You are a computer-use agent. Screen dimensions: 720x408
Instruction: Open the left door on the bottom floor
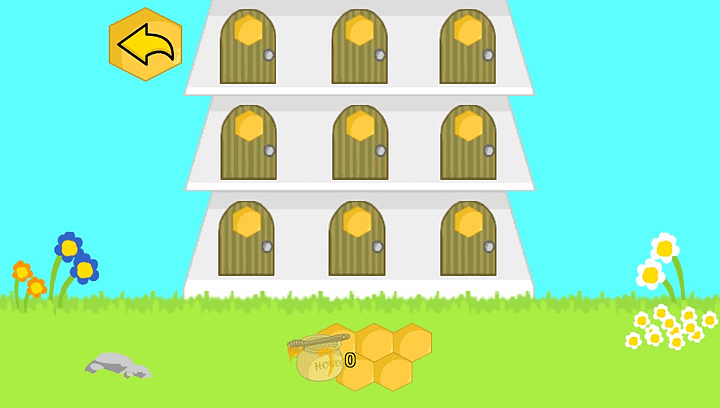pos(246,239)
